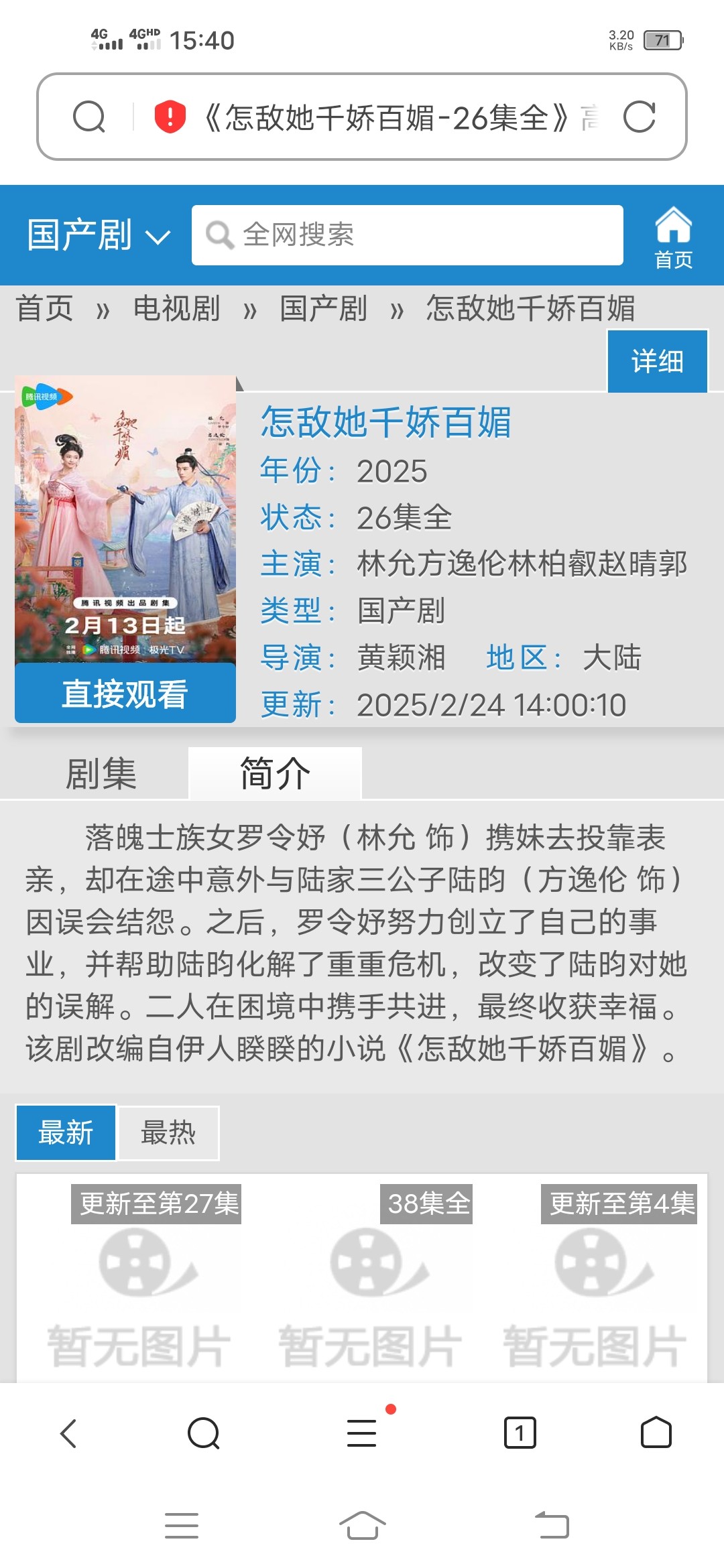Select the 简介 synopsis tab
Screen dimensions: 724x1568
275,773
